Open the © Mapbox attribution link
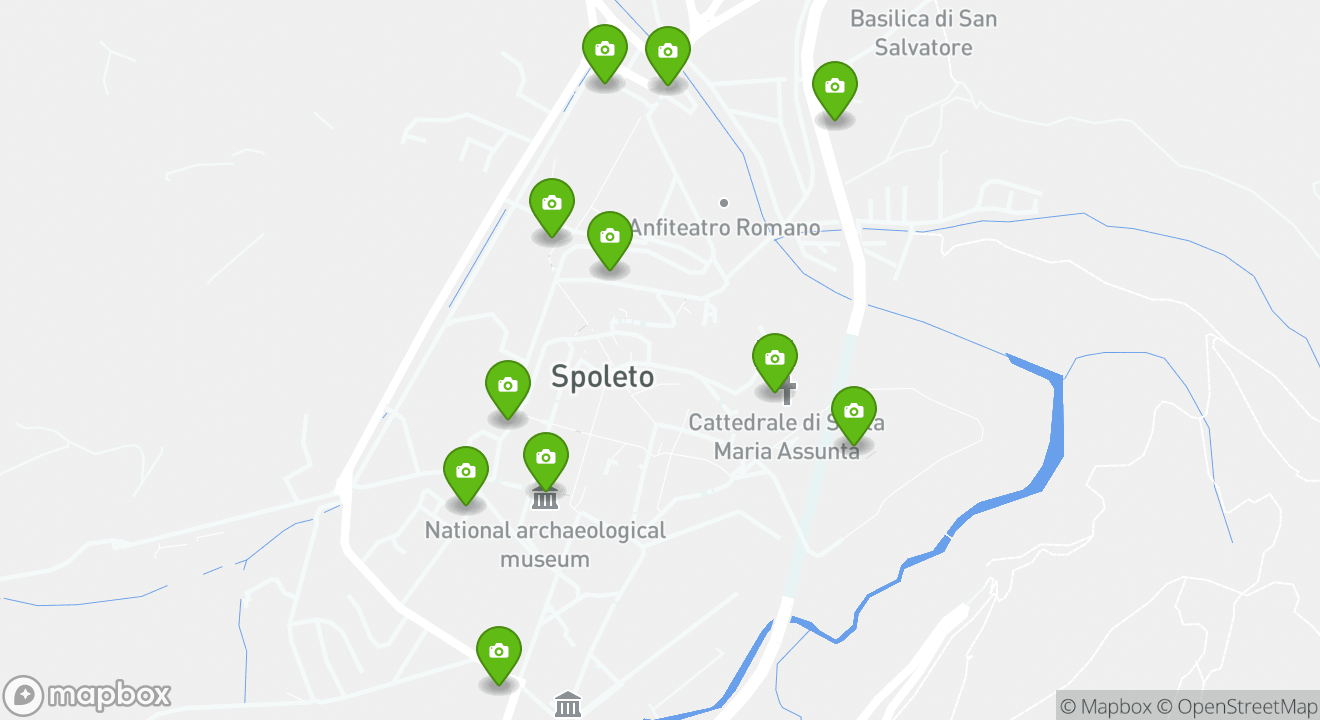The image size is (1320, 720). [1105, 706]
